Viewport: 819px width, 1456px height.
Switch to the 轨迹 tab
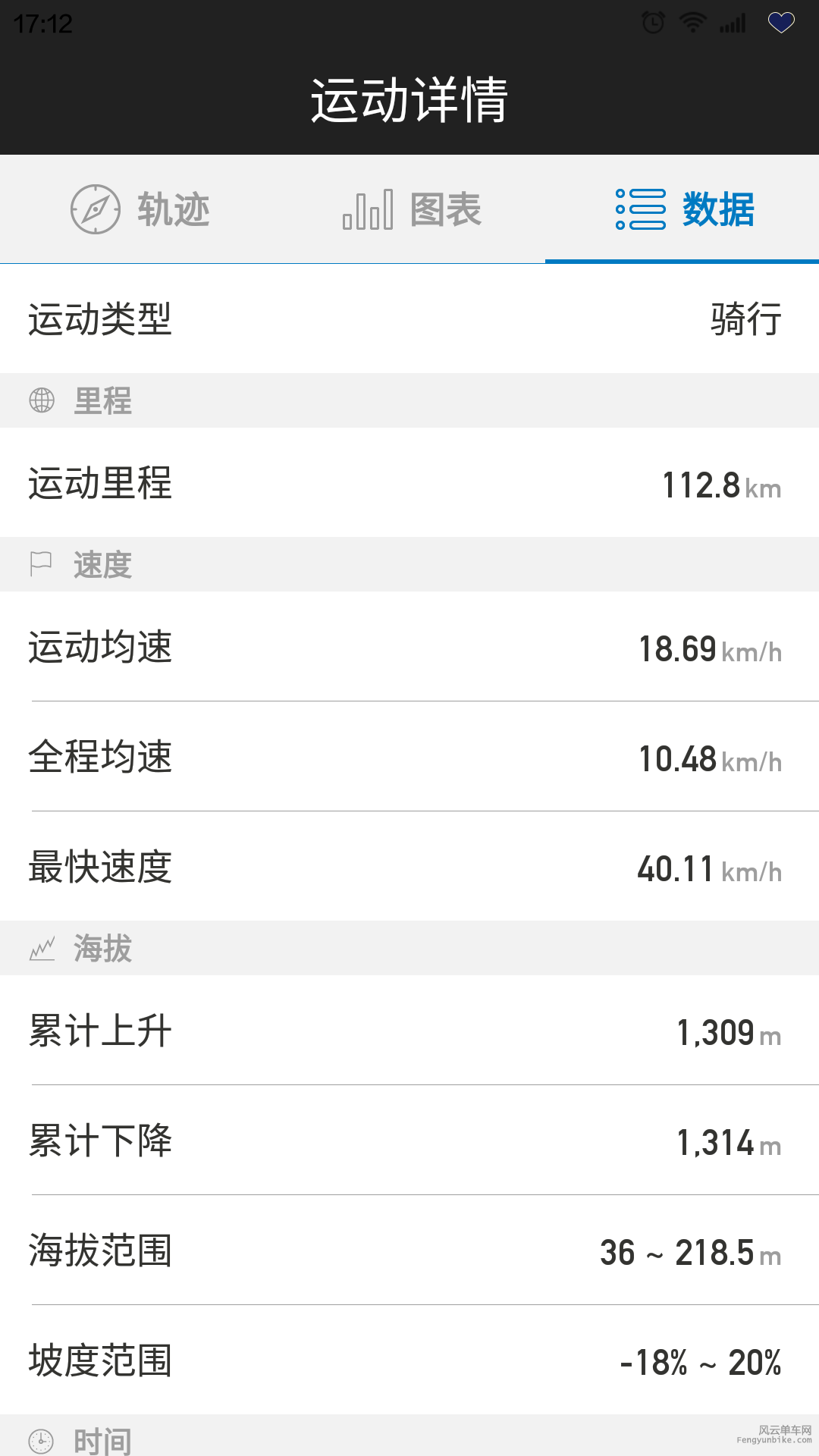[140, 209]
